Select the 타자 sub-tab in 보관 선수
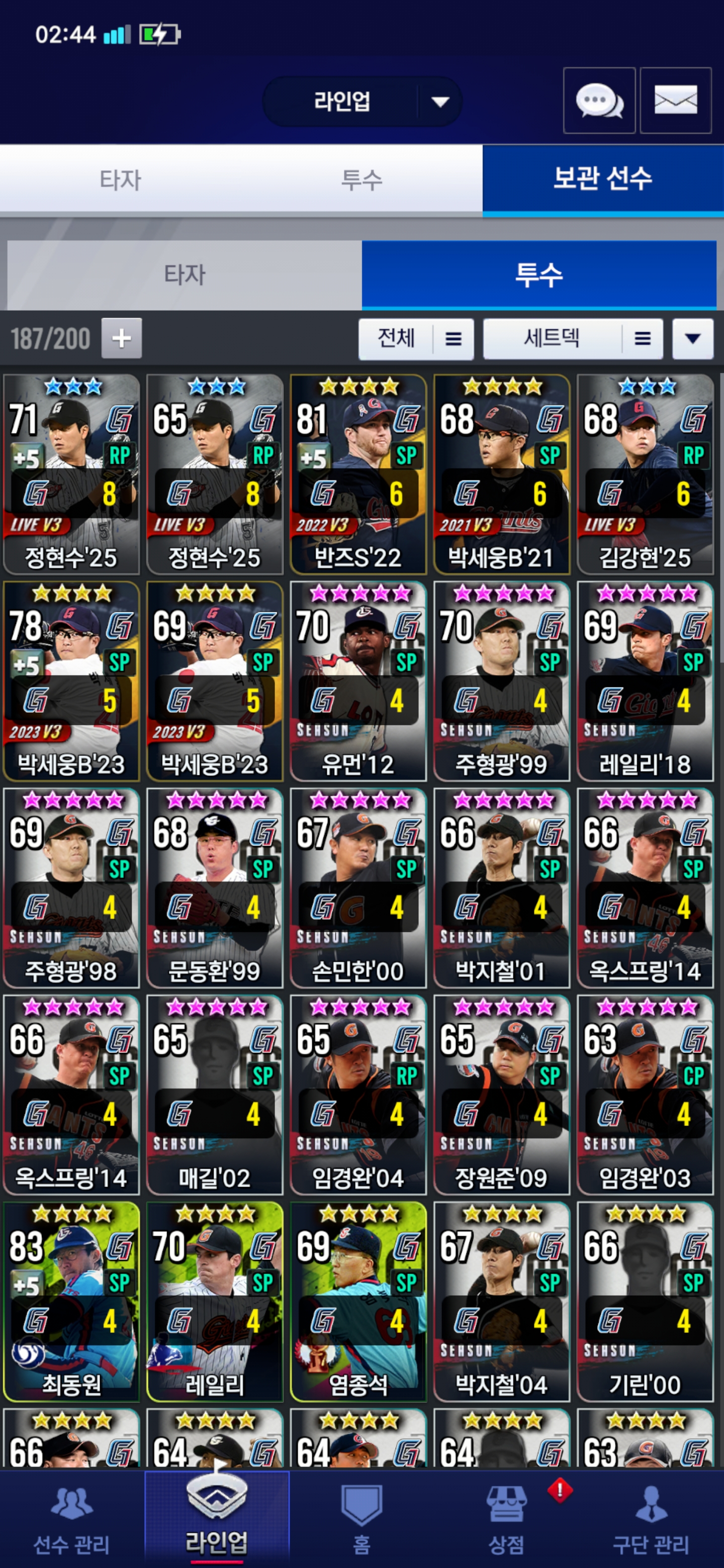The width and height of the screenshot is (724, 1568). click(185, 274)
